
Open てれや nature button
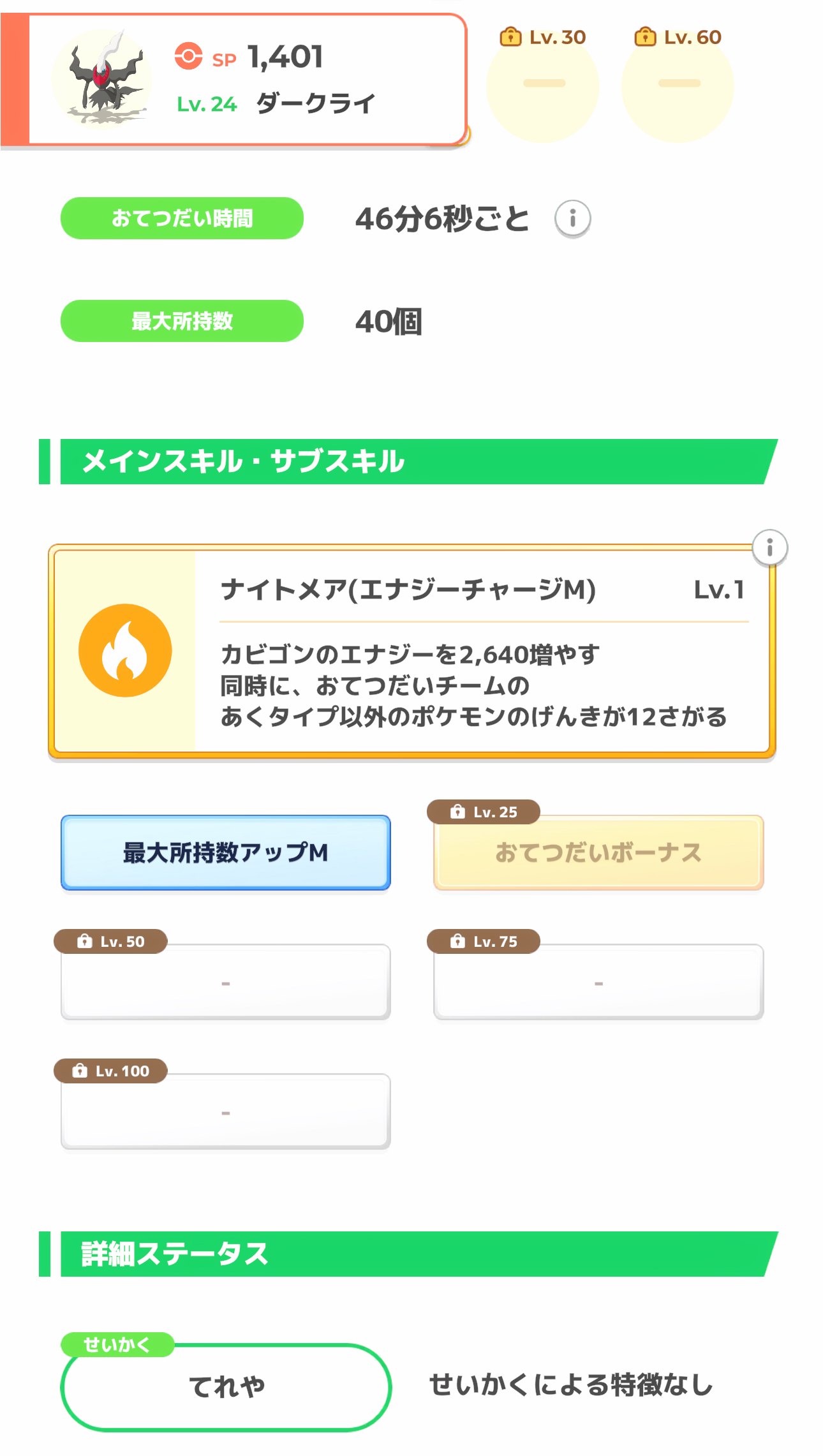tap(226, 1387)
